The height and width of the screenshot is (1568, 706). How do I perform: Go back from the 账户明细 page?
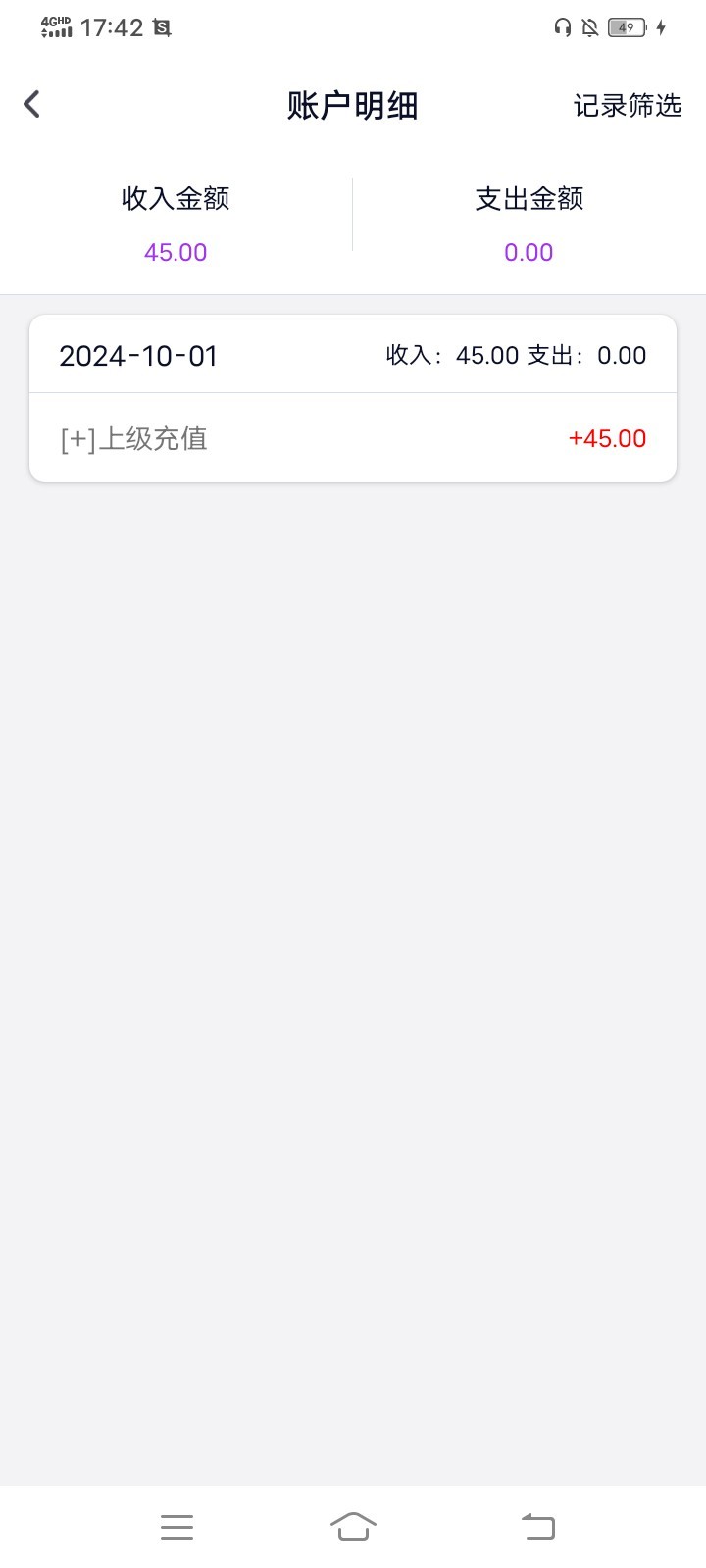point(32,104)
